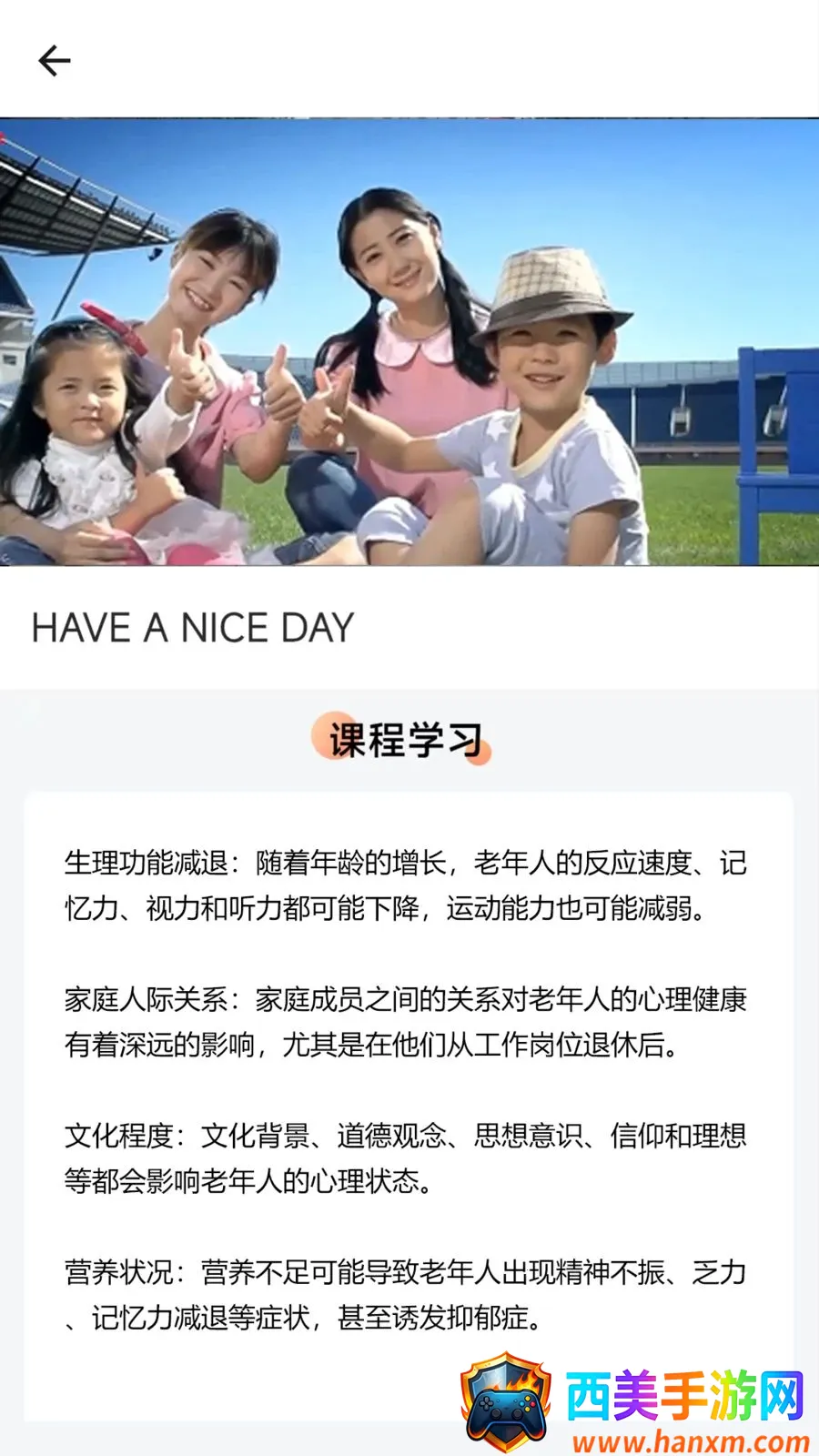The height and width of the screenshot is (1456, 819).
Task: Go back using the top-left arrow
Action: coord(55,61)
